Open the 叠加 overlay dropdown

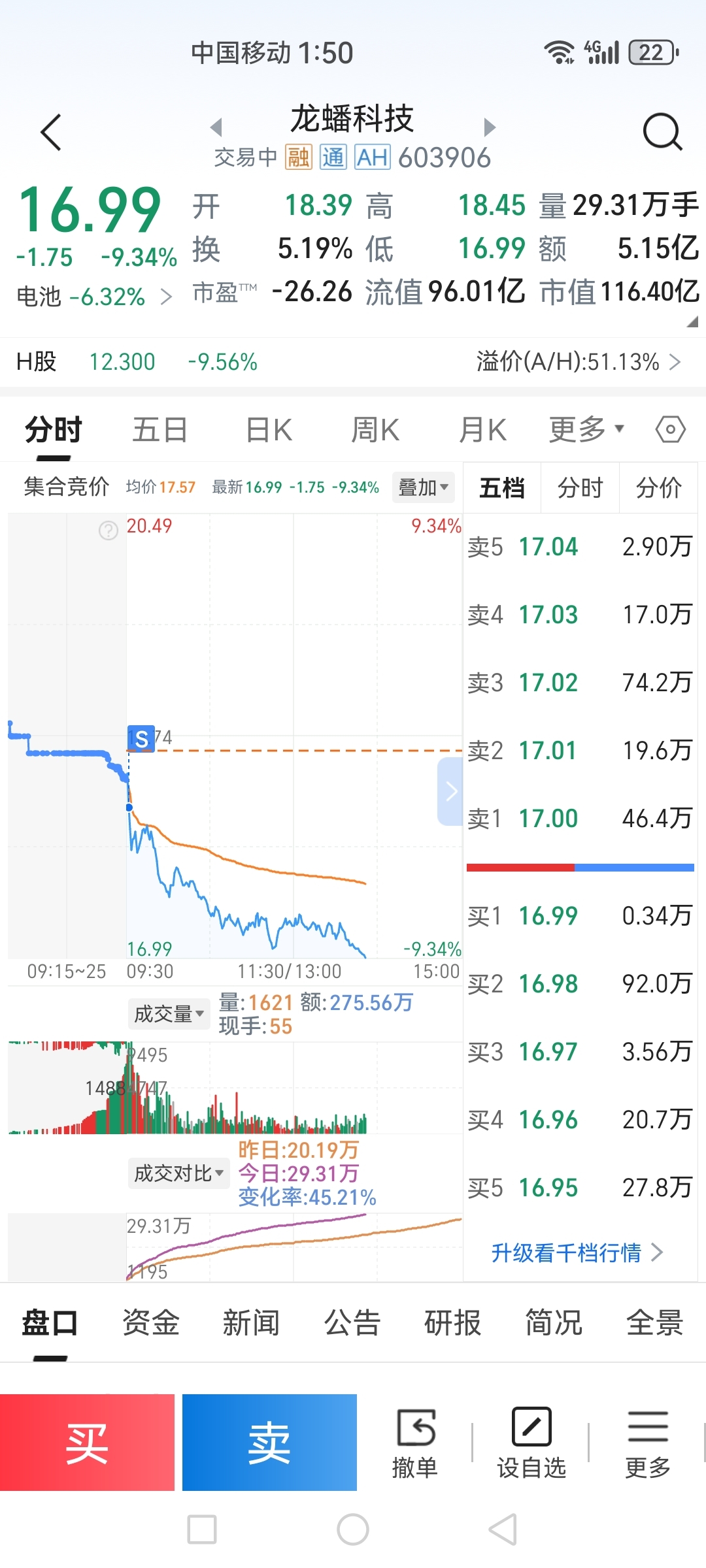423,487
